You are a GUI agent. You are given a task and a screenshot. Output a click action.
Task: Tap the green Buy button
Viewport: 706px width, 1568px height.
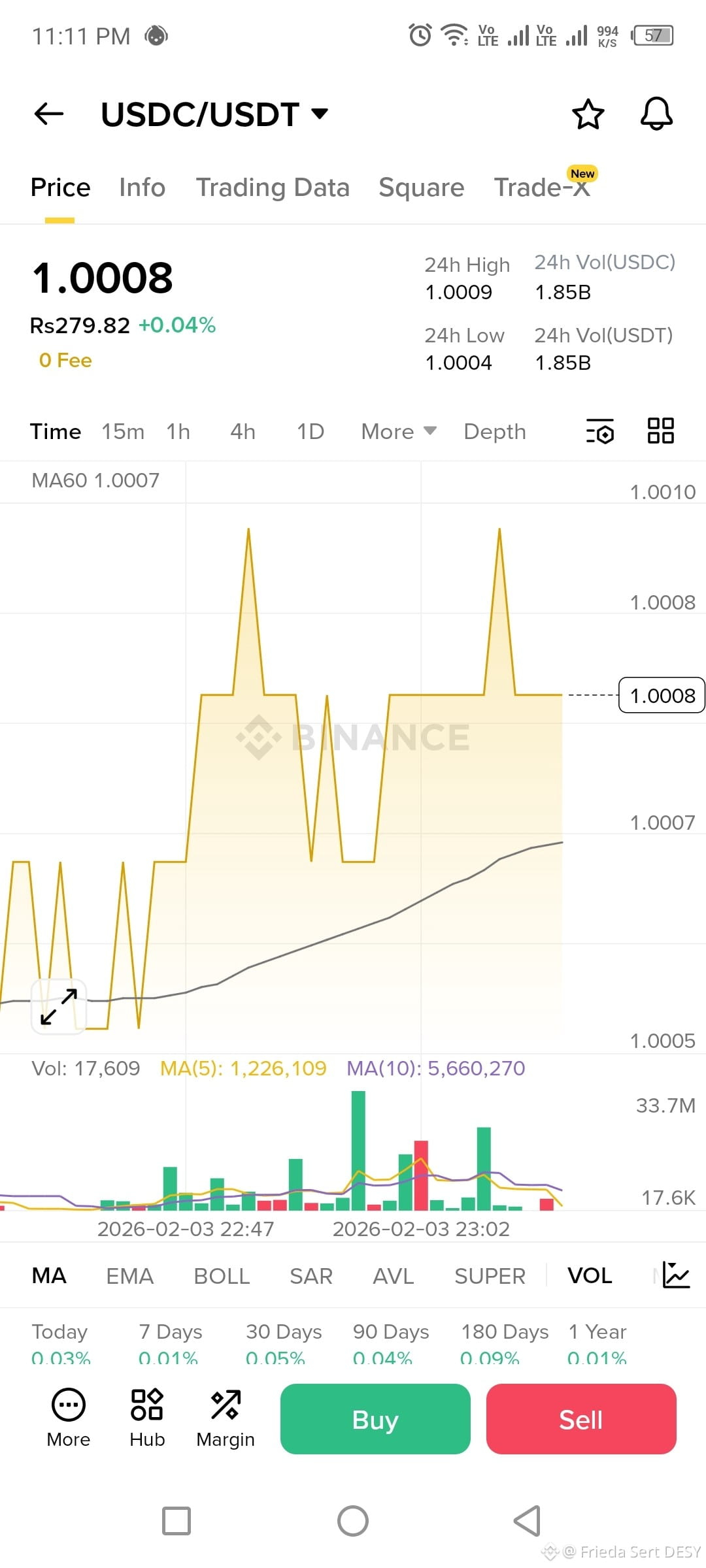(375, 1420)
